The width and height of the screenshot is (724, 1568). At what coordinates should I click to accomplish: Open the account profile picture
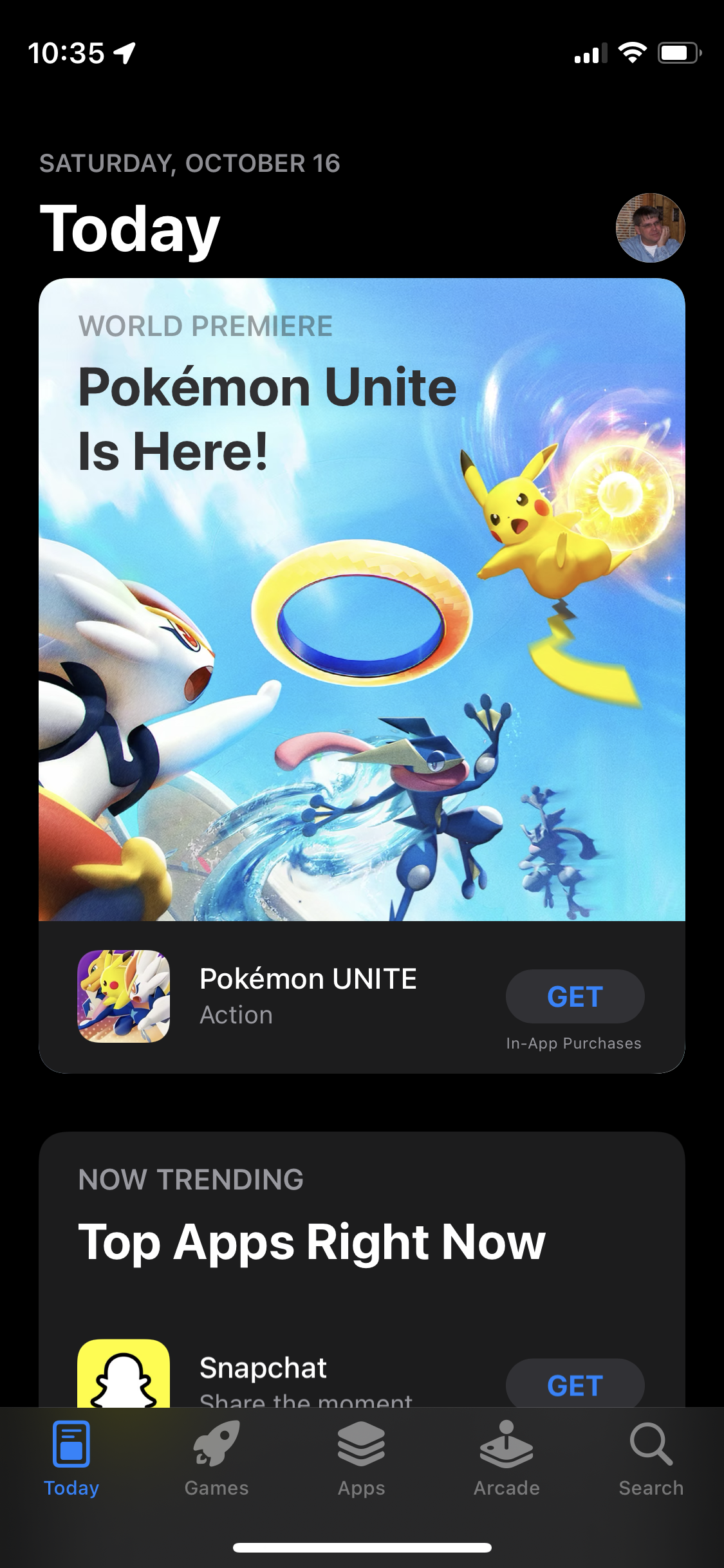650,228
